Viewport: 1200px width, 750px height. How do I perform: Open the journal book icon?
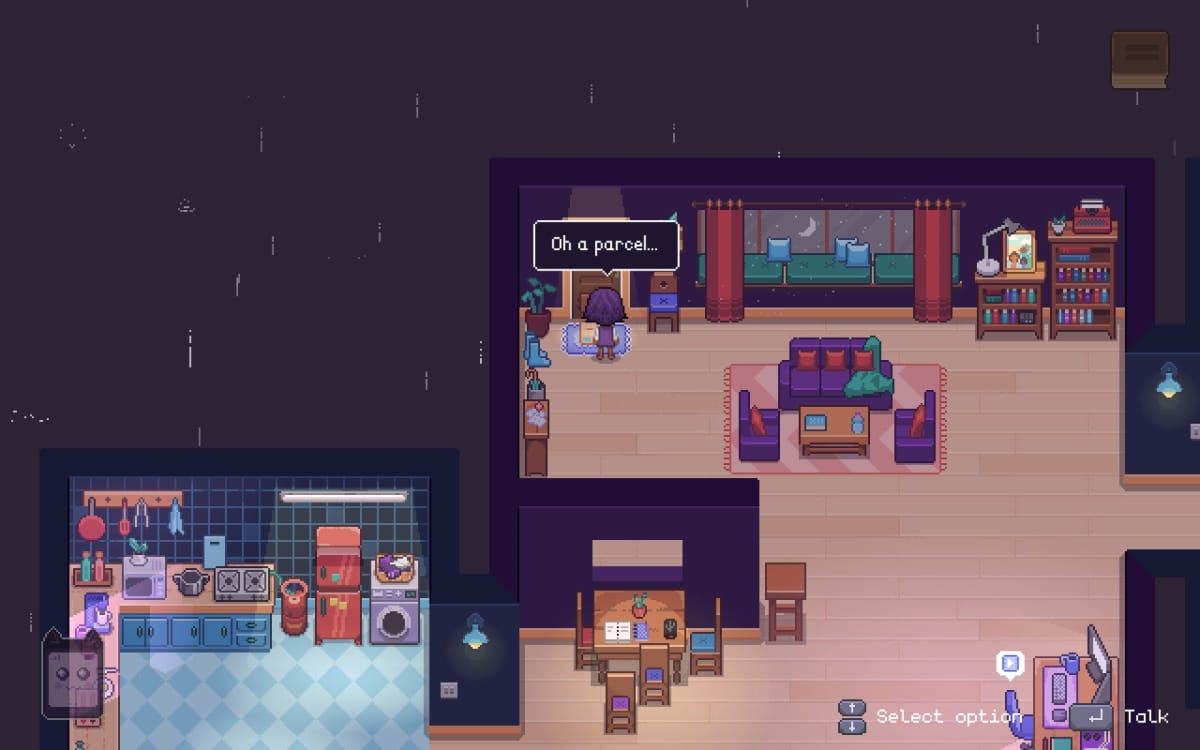1139,59
